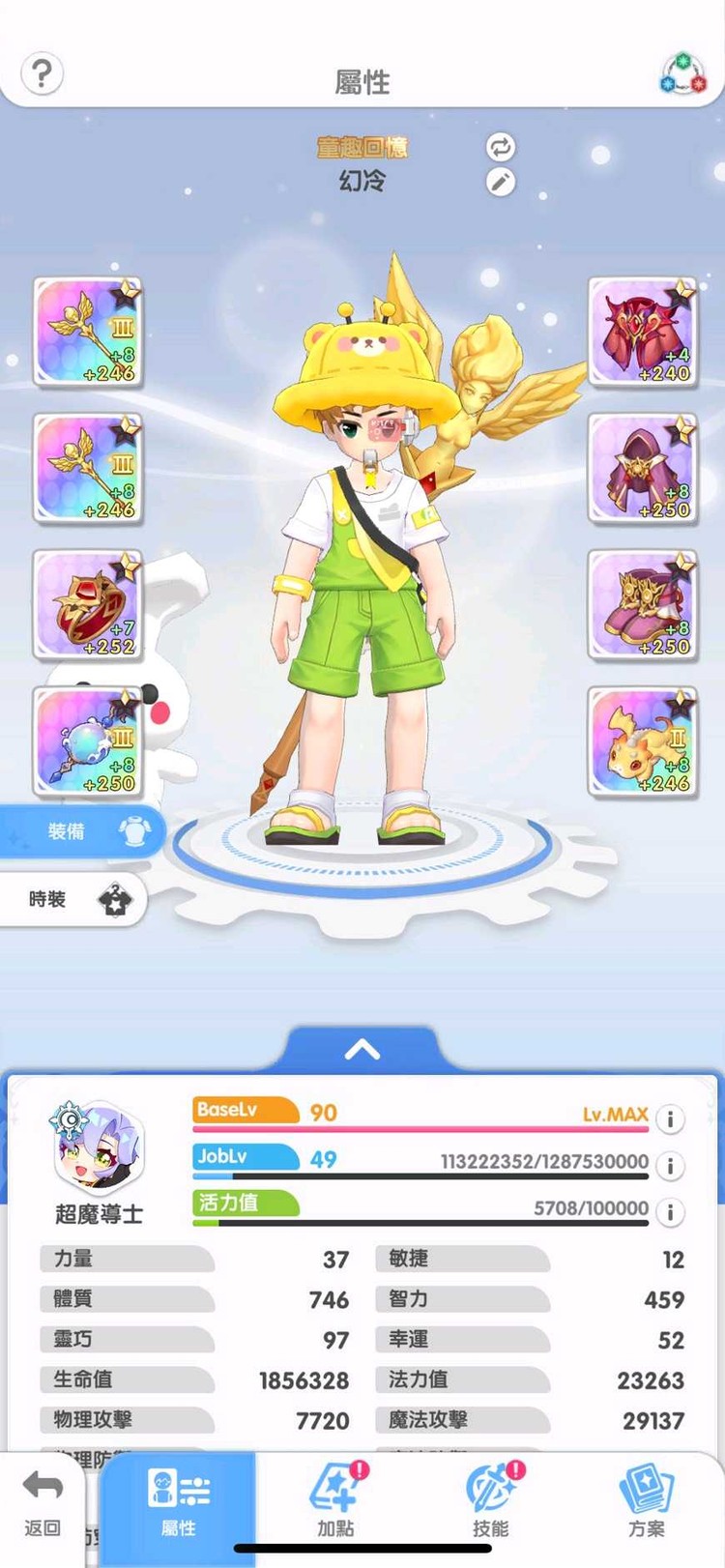Expand the attribute panel with the up chevron
The height and width of the screenshot is (1568, 725).
coord(362,1050)
